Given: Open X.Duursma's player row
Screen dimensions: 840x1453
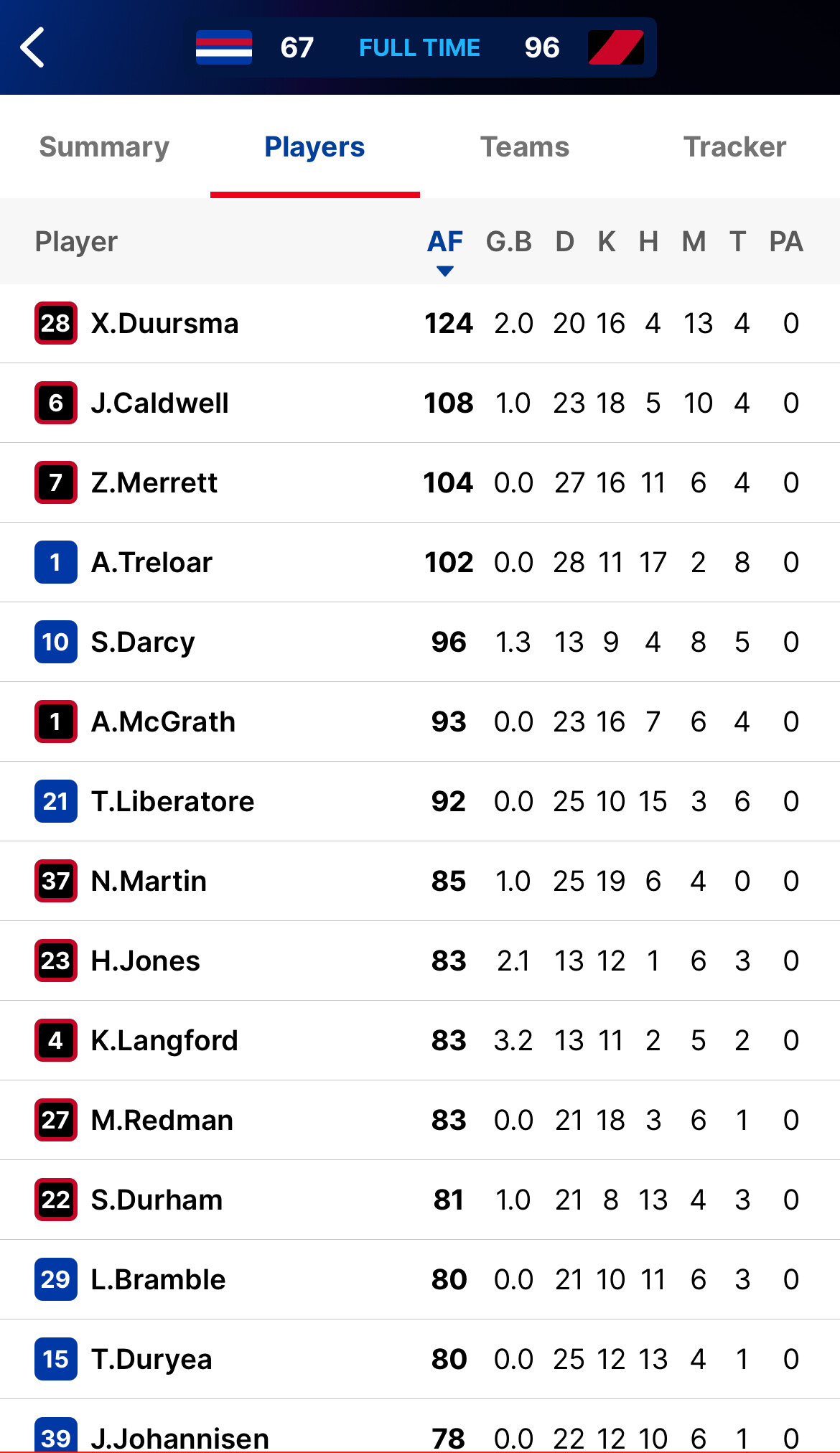Looking at the screenshot, I should [420, 324].
